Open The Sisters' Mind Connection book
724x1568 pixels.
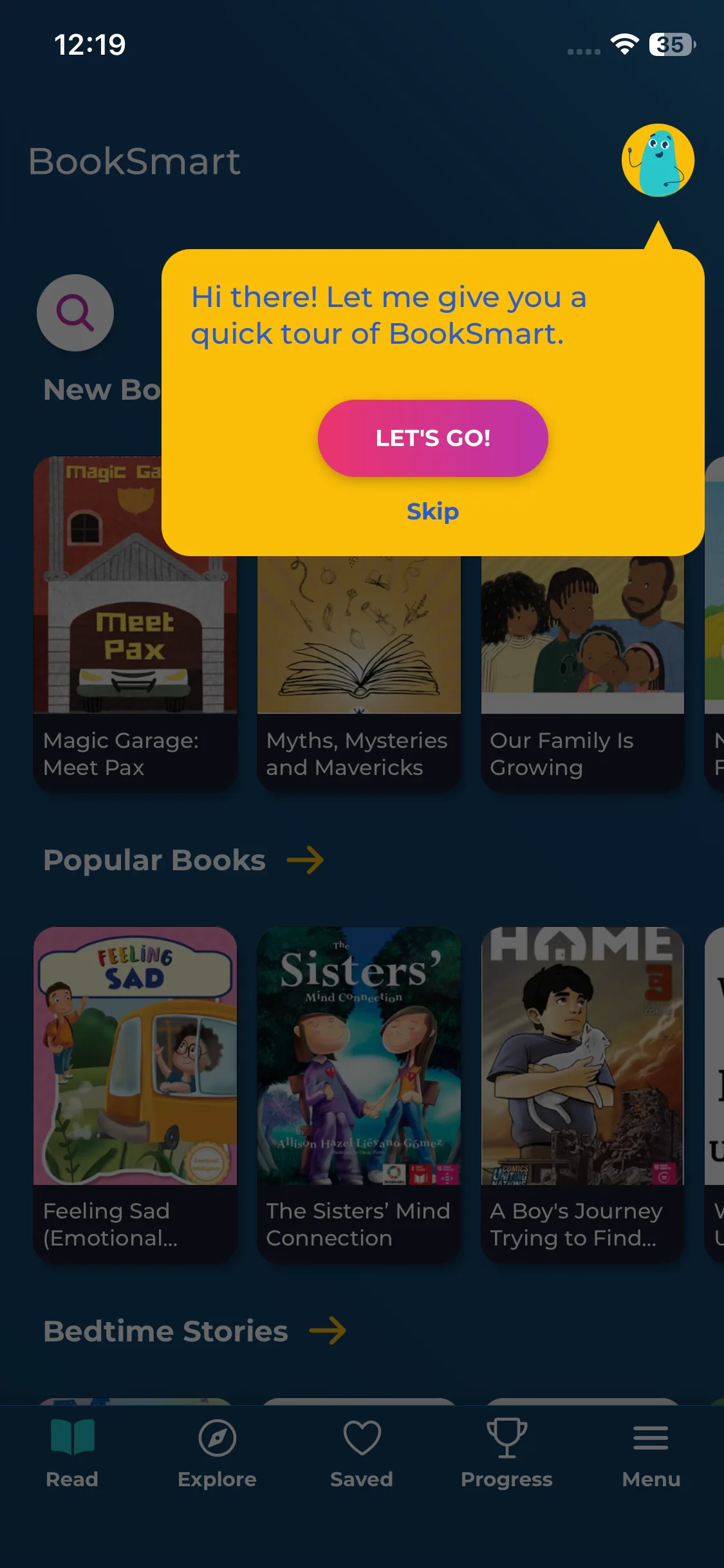click(x=359, y=1095)
